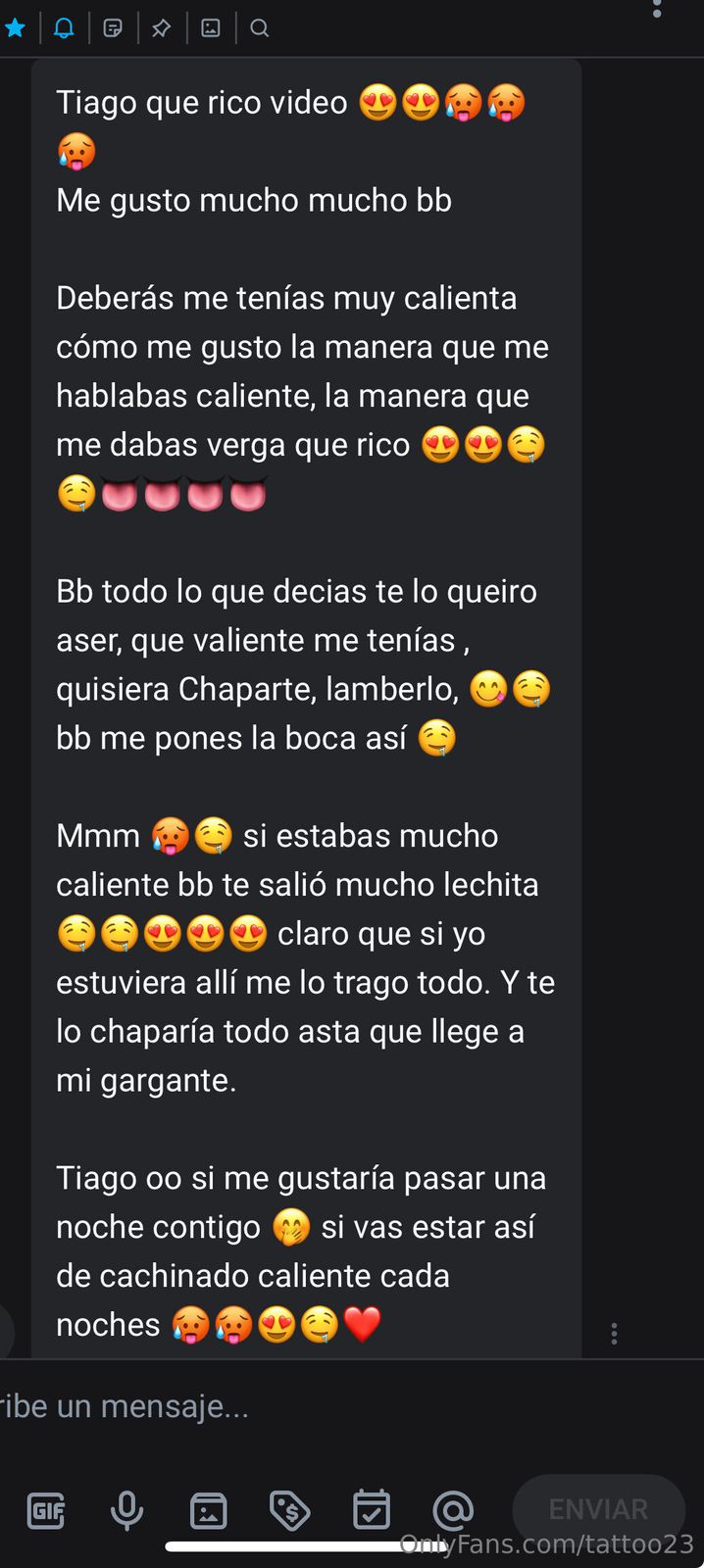Image resolution: width=704 pixels, height=1568 pixels.
Task: Set a message price with the tag icon
Action: point(290,1511)
